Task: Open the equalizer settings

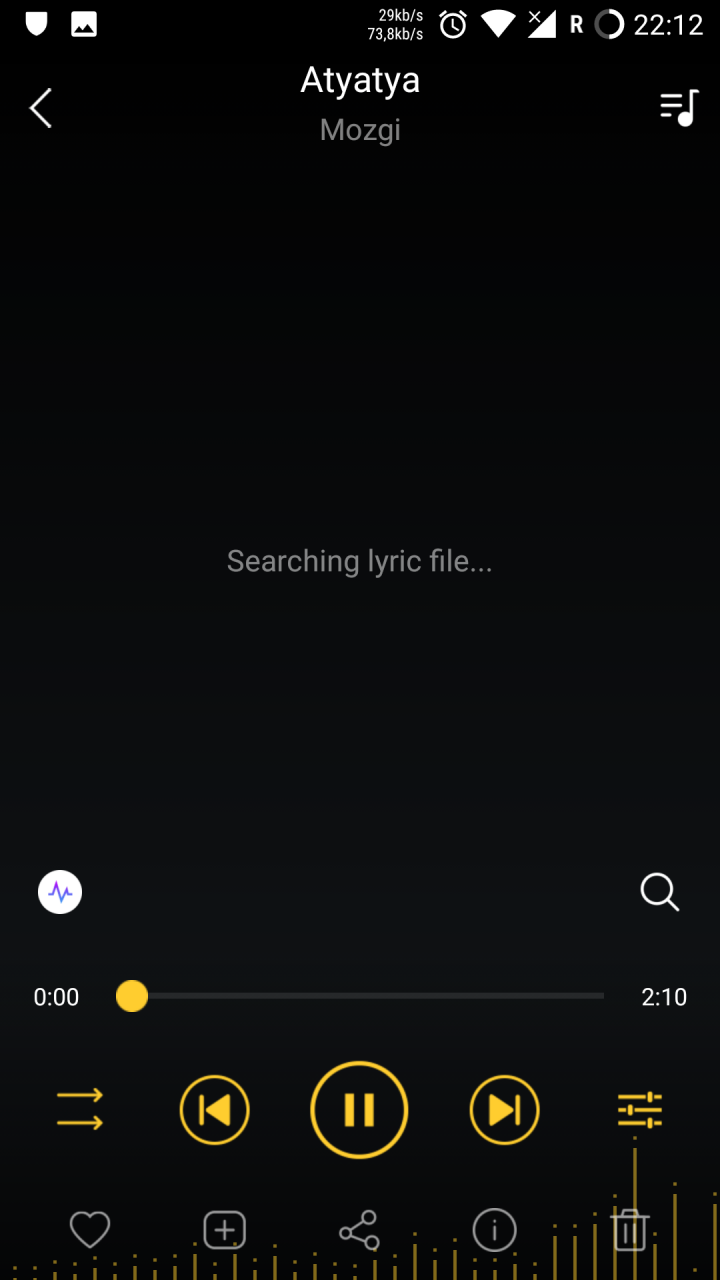Action: point(639,1109)
